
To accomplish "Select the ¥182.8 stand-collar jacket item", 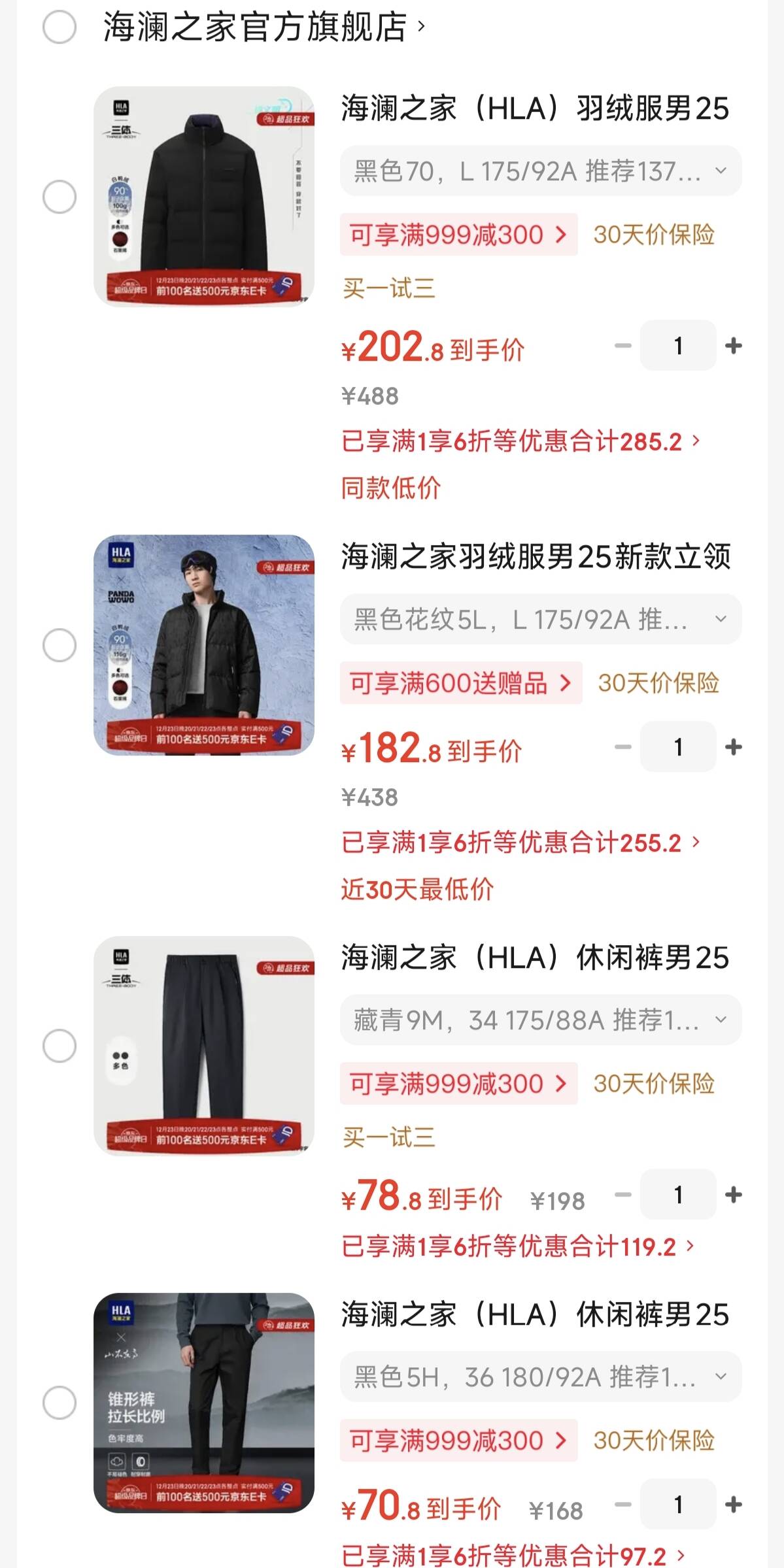I will (60, 645).
